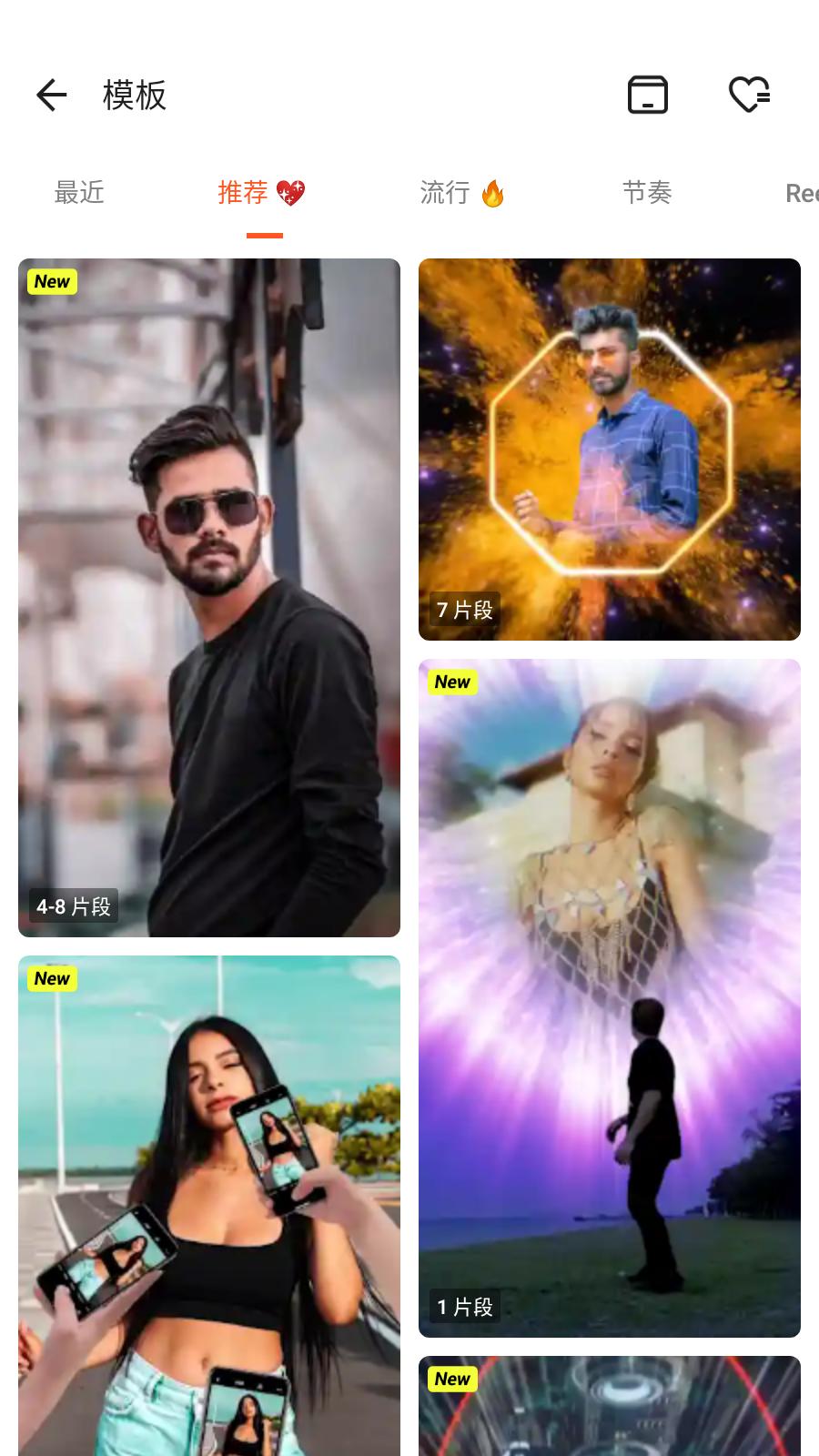Open the New template with red arc tunnel
This screenshot has height=1456, width=819.
point(610,1406)
